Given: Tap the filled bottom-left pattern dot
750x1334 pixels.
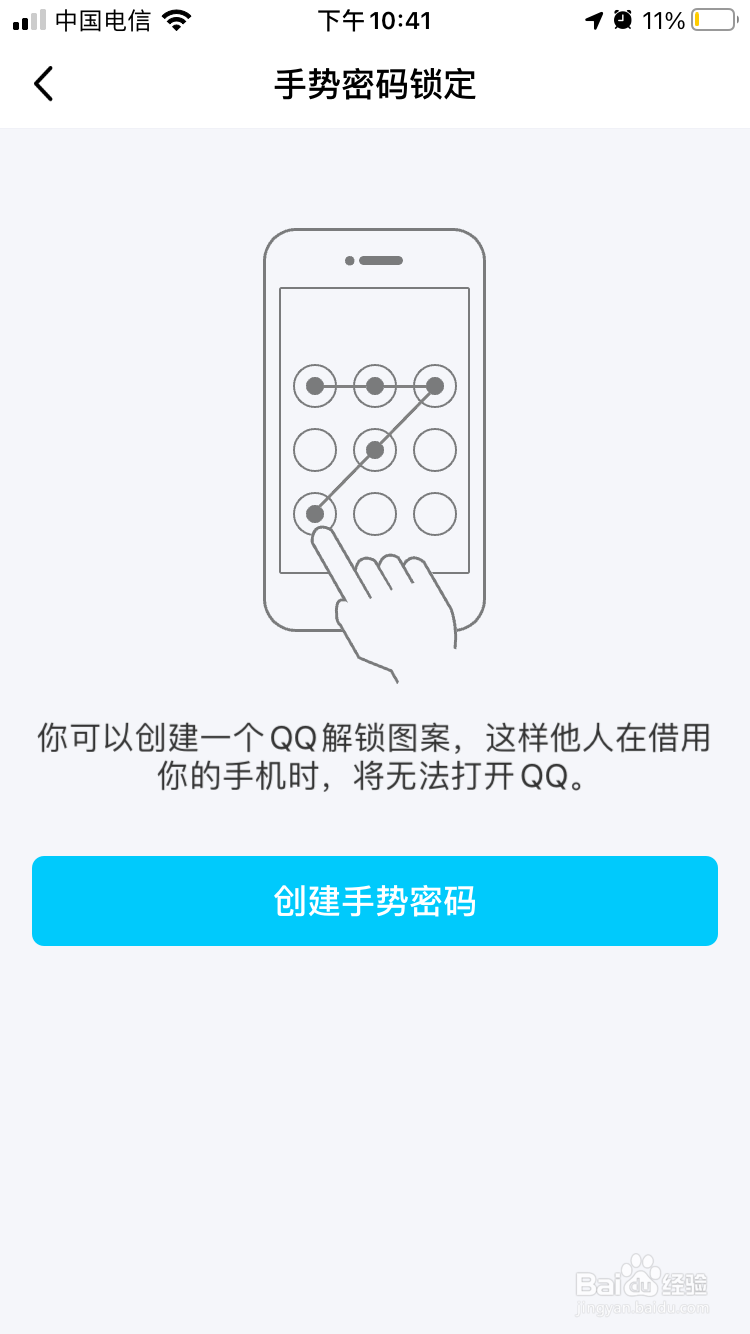Looking at the screenshot, I should click(x=316, y=513).
